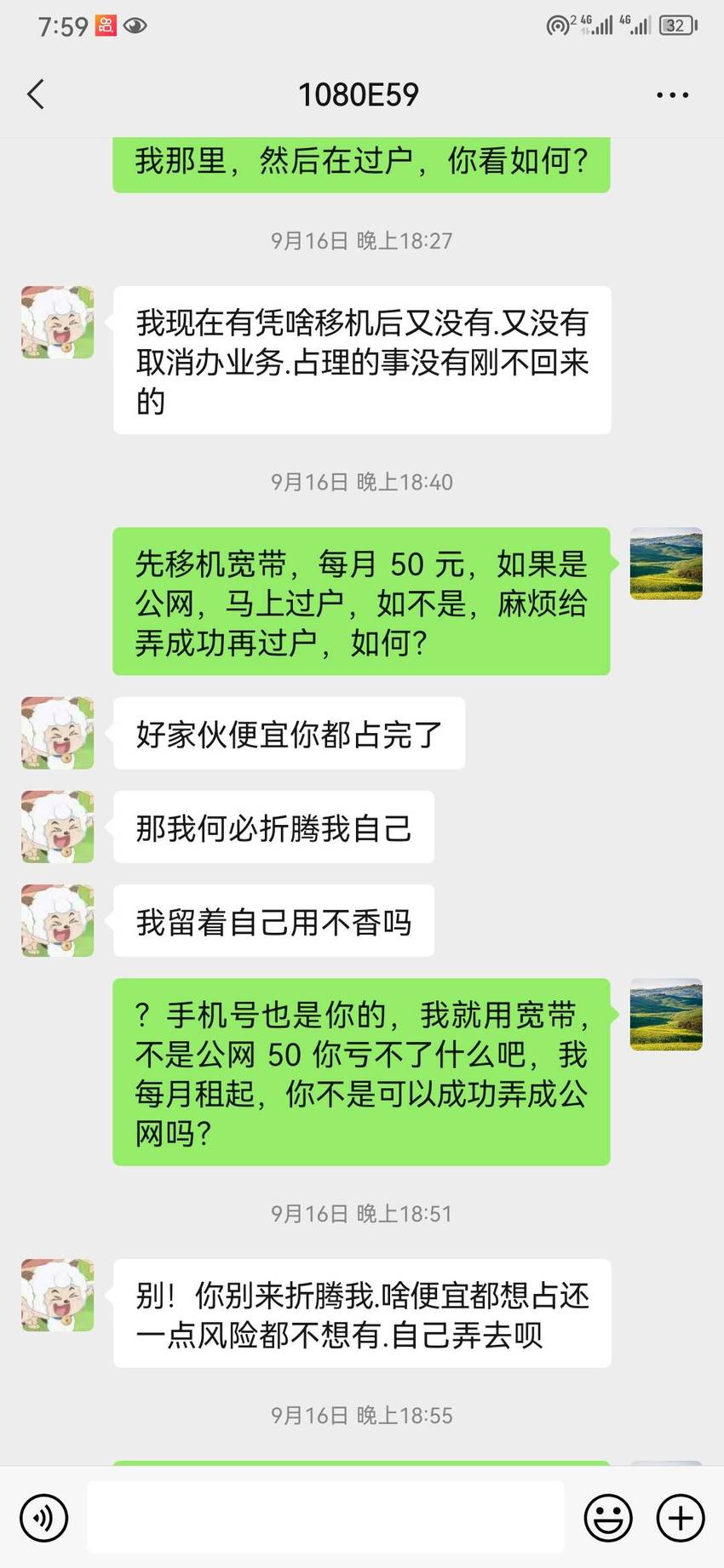Focus the message text field
Viewport: 724px width, 1568px height.
(x=326, y=1517)
